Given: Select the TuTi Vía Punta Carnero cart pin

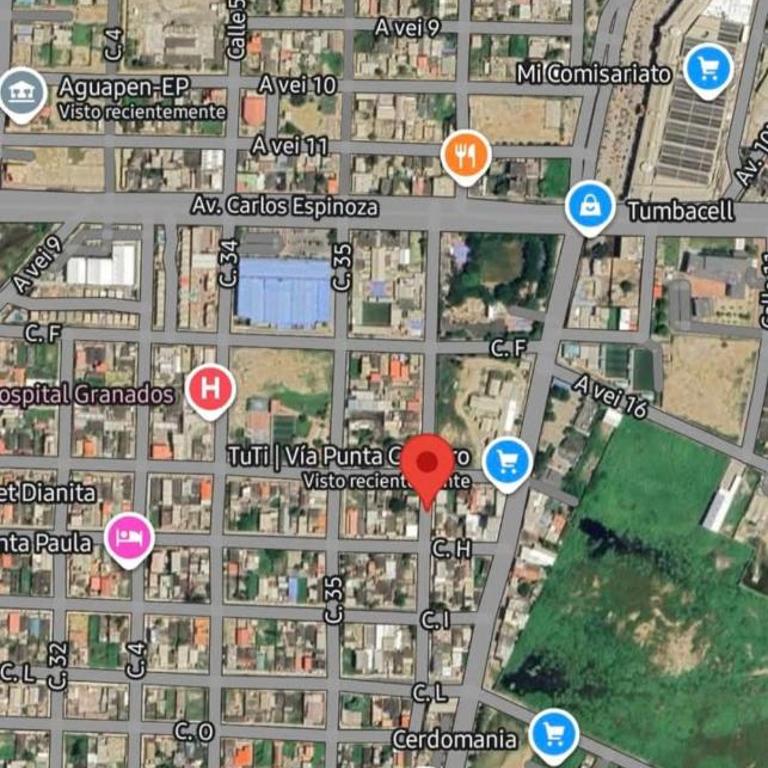Looking at the screenshot, I should point(507,462).
